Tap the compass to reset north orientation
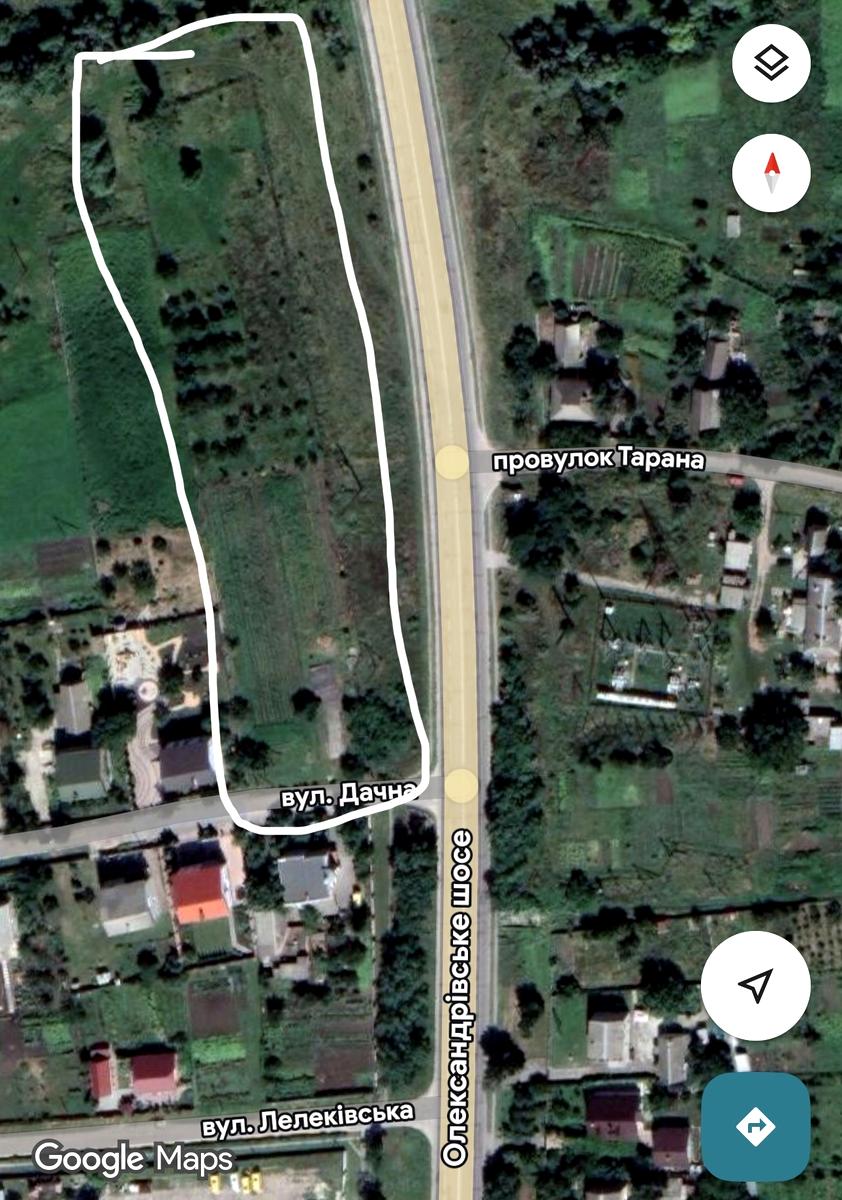The width and height of the screenshot is (842, 1200). point(771,172)
